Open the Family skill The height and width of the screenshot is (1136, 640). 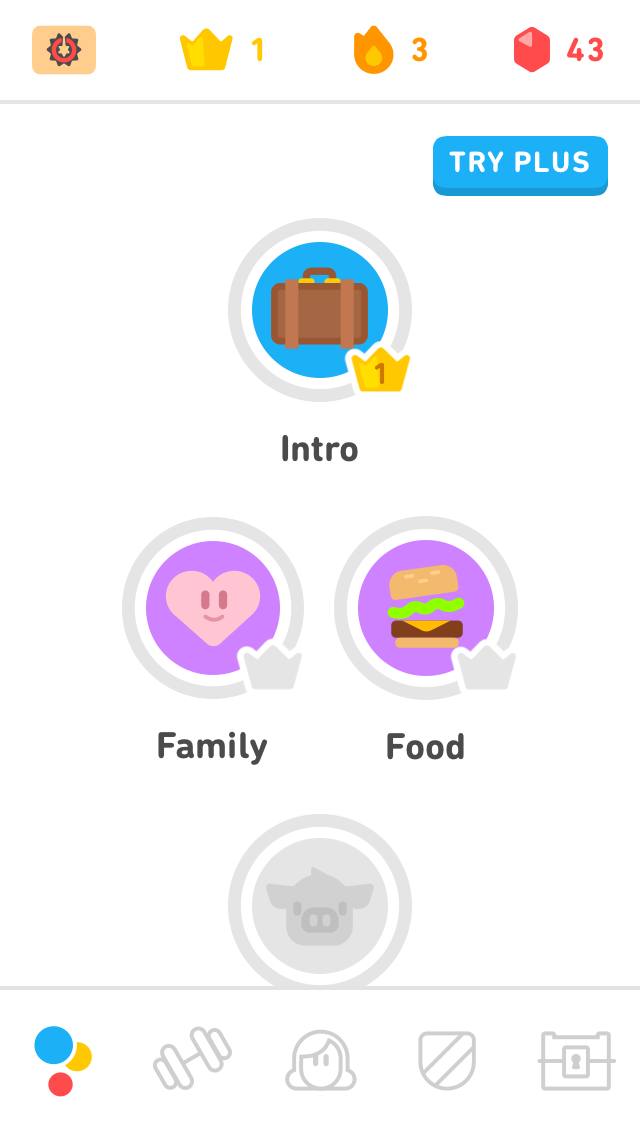(x=212, y=608)
